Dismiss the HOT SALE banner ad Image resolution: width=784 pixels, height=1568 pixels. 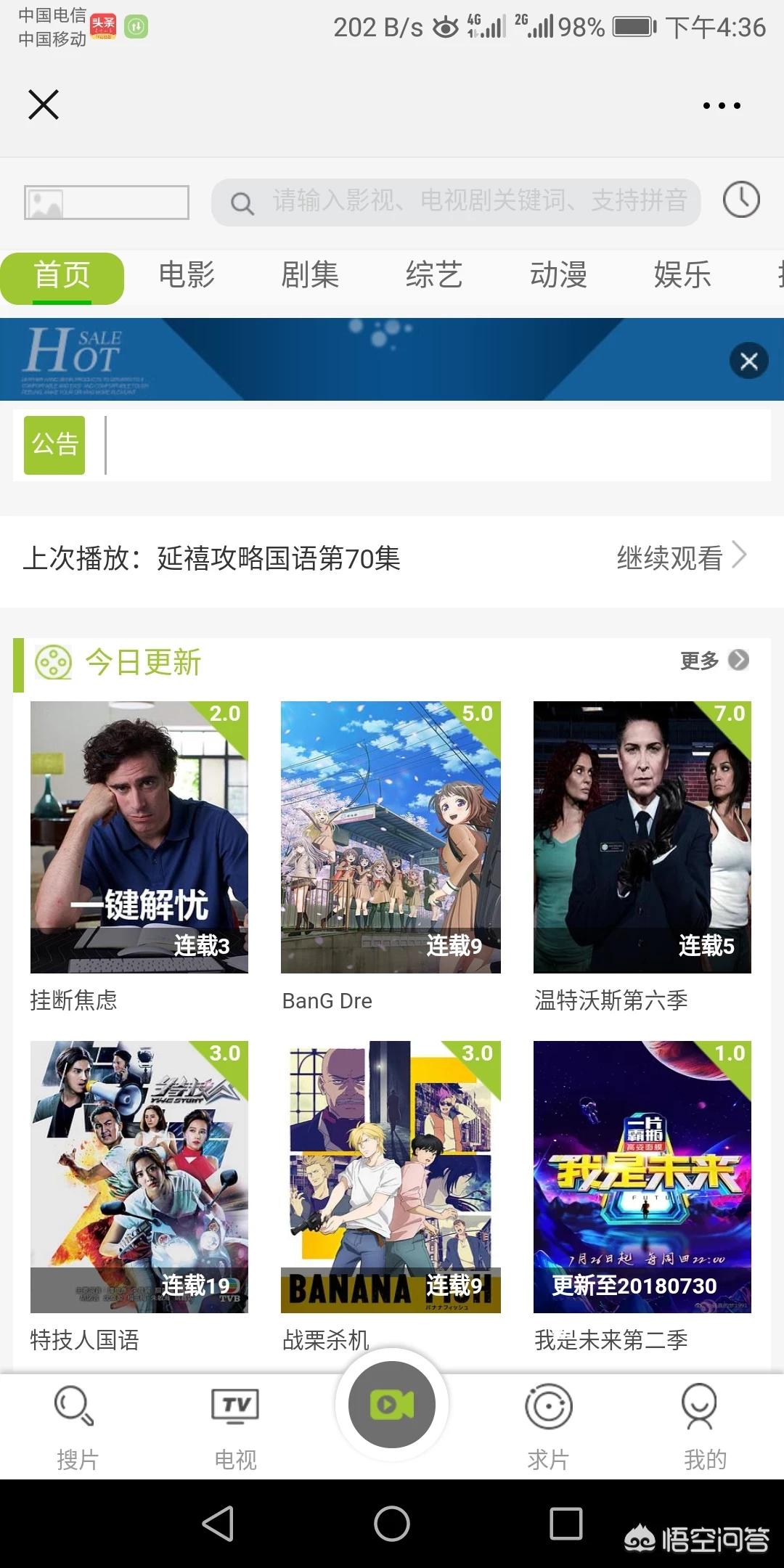(x=748, y=361)
